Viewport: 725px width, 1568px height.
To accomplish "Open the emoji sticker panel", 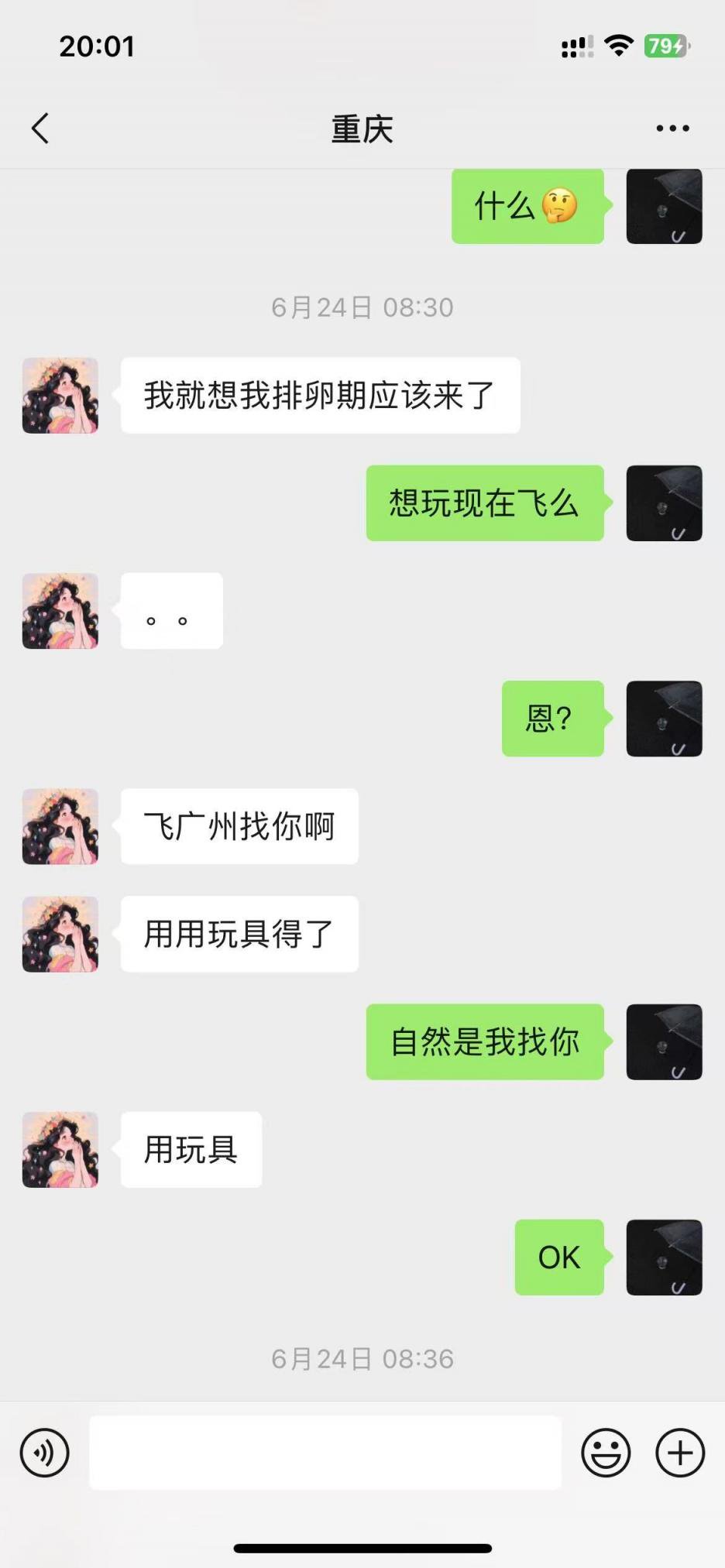I will coord(606,1453).
